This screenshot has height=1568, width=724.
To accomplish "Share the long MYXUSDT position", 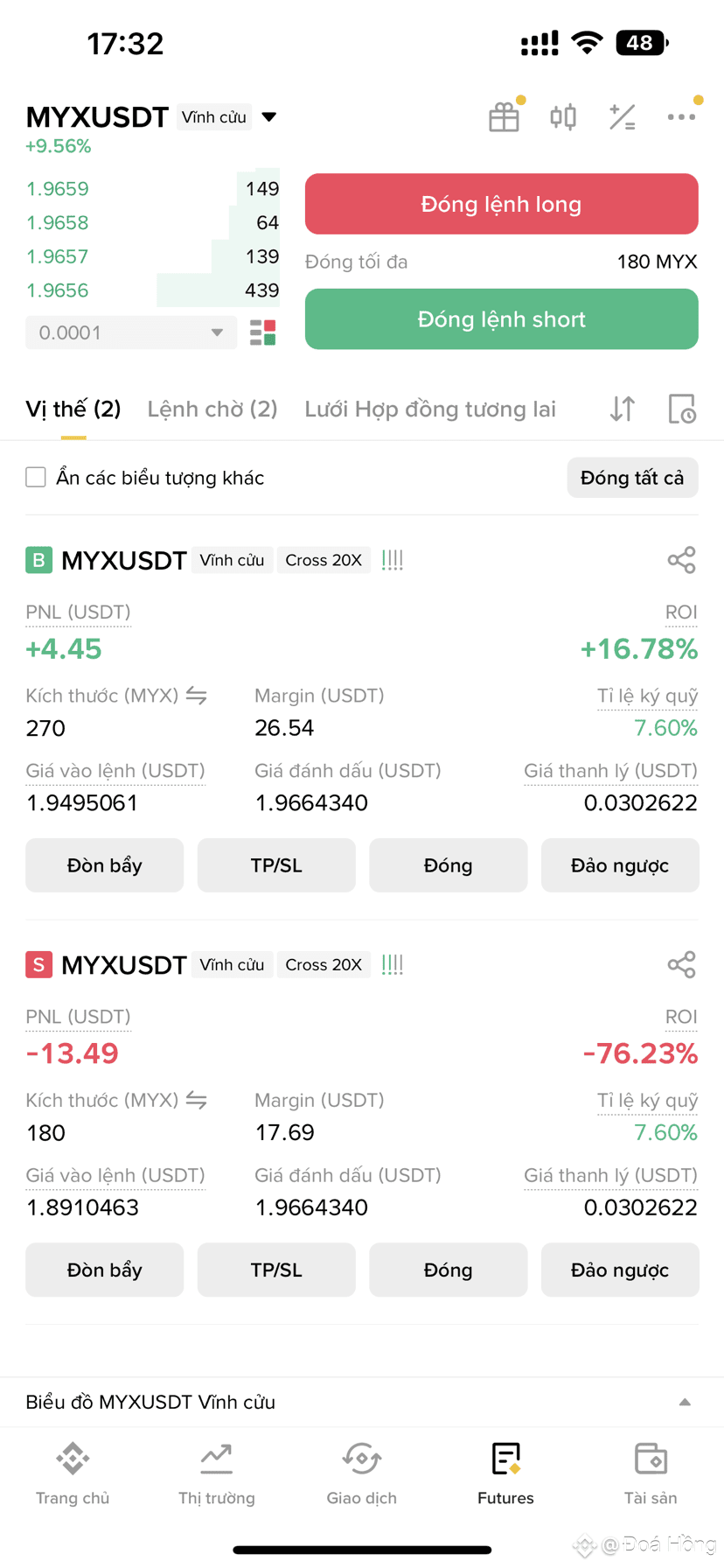I will [x=681, y=560].
